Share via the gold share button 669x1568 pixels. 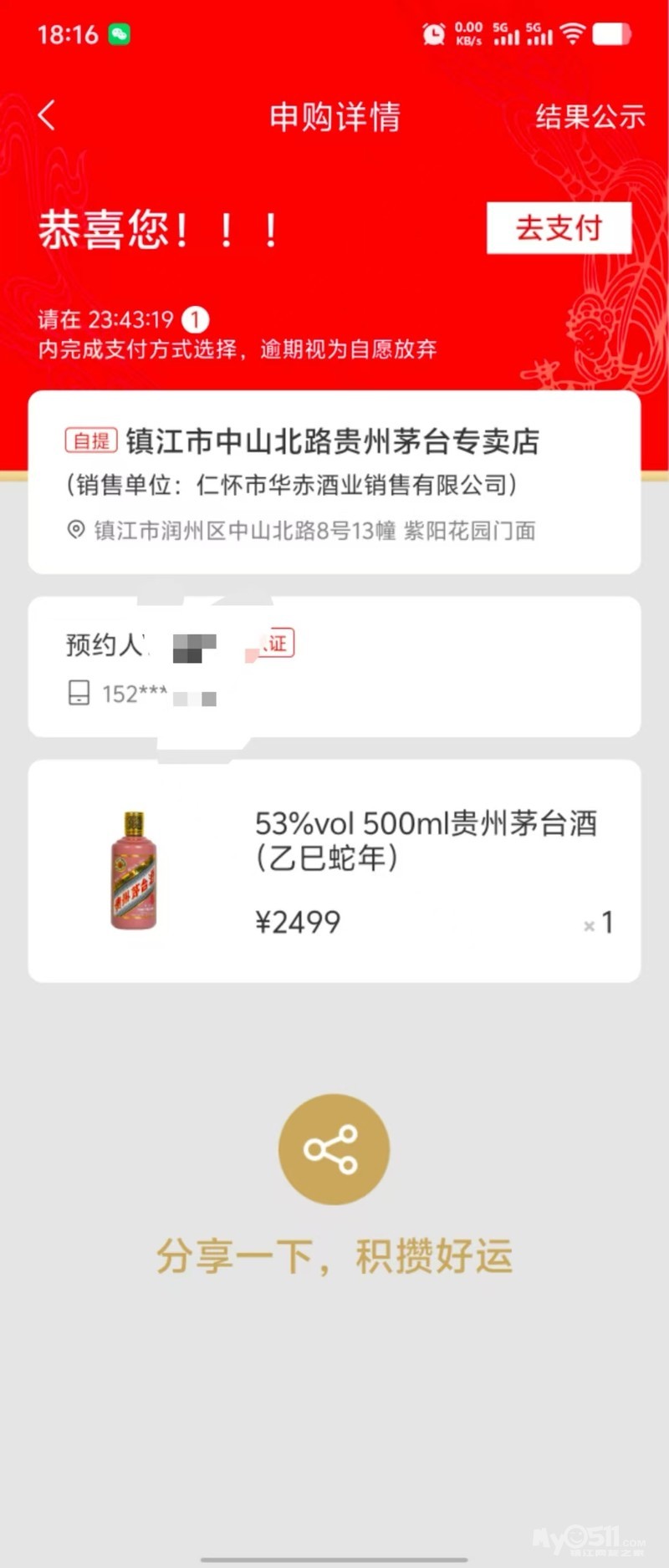[x=334, y=1149]
